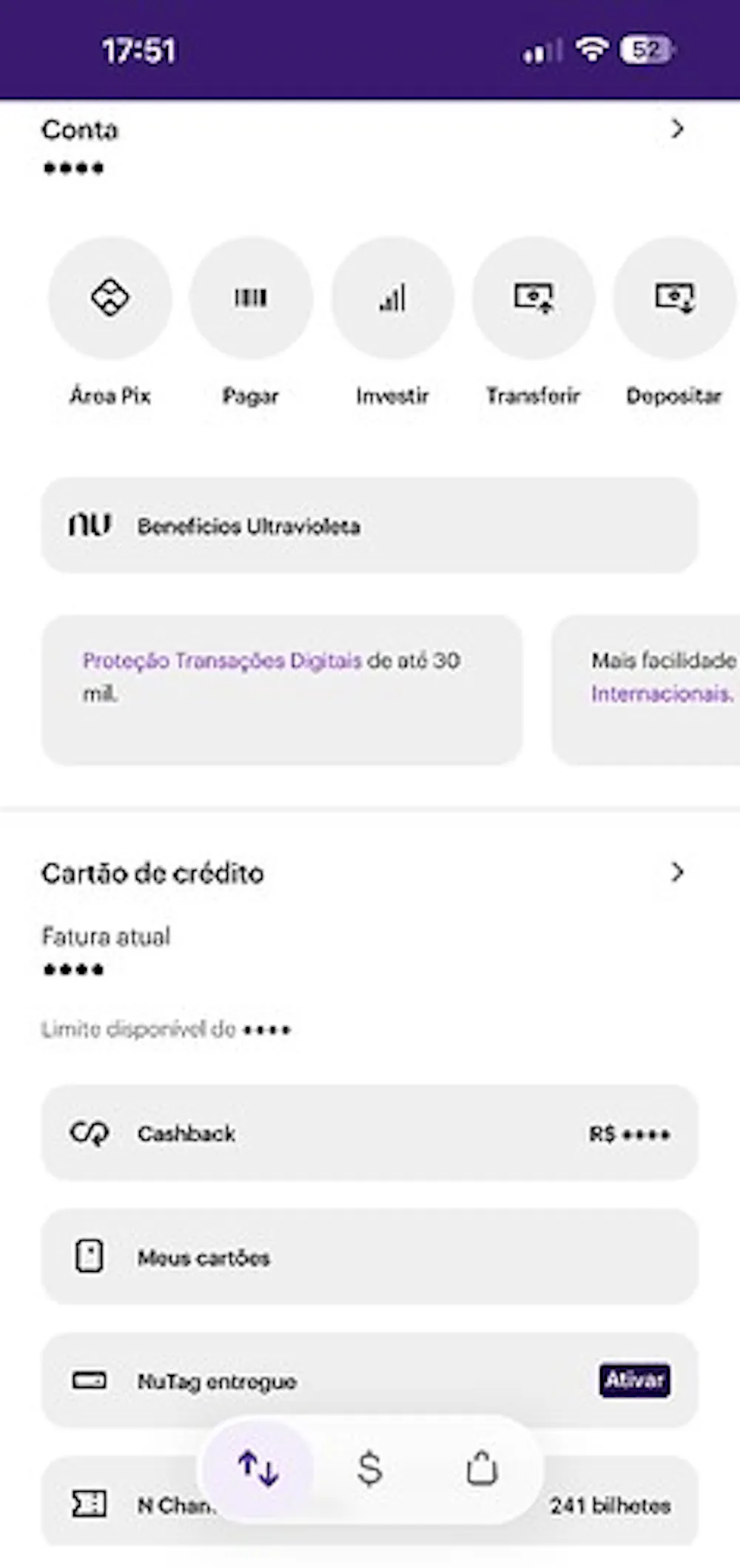
Task: Open Área Pix shortcut
Action: coord(110,298)
